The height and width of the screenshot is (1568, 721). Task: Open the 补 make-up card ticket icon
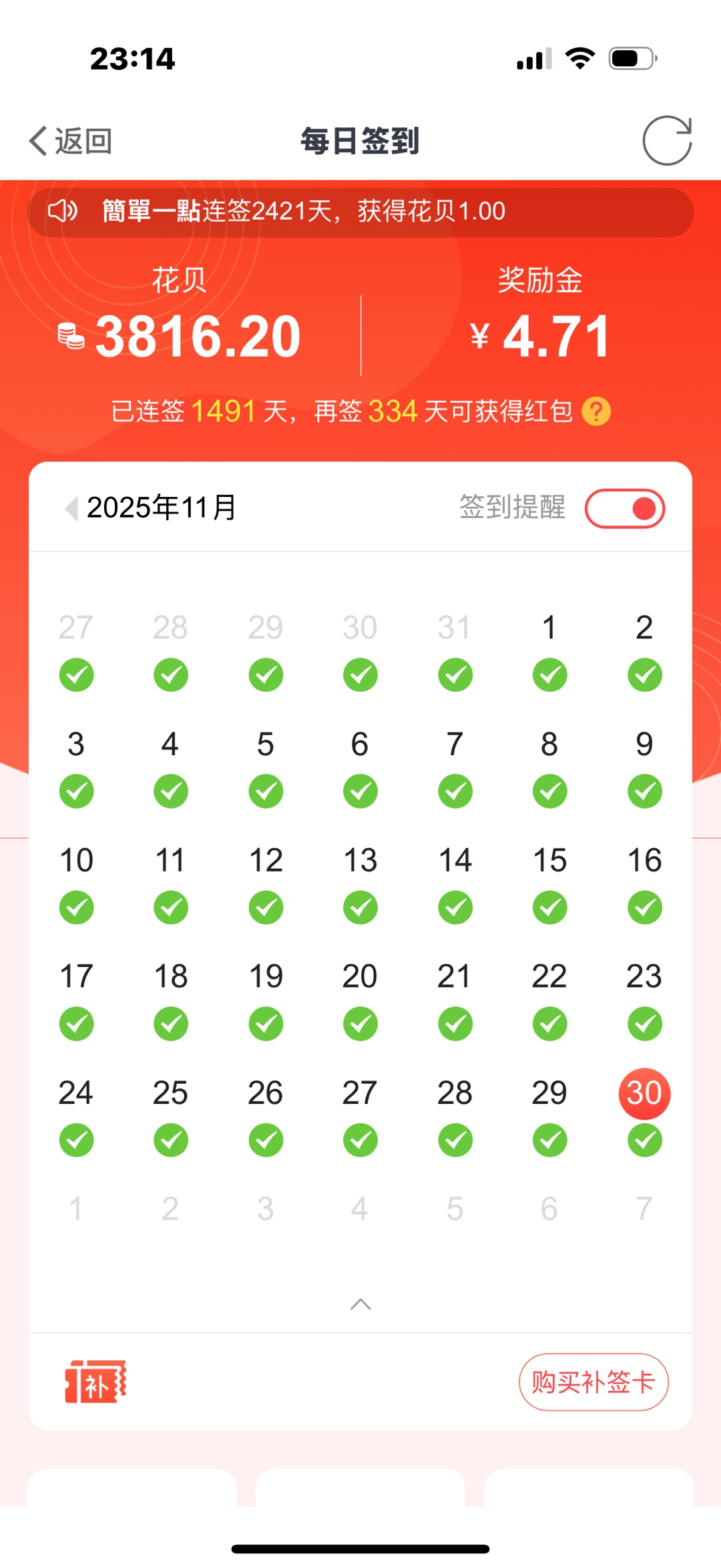(95, 1382)
